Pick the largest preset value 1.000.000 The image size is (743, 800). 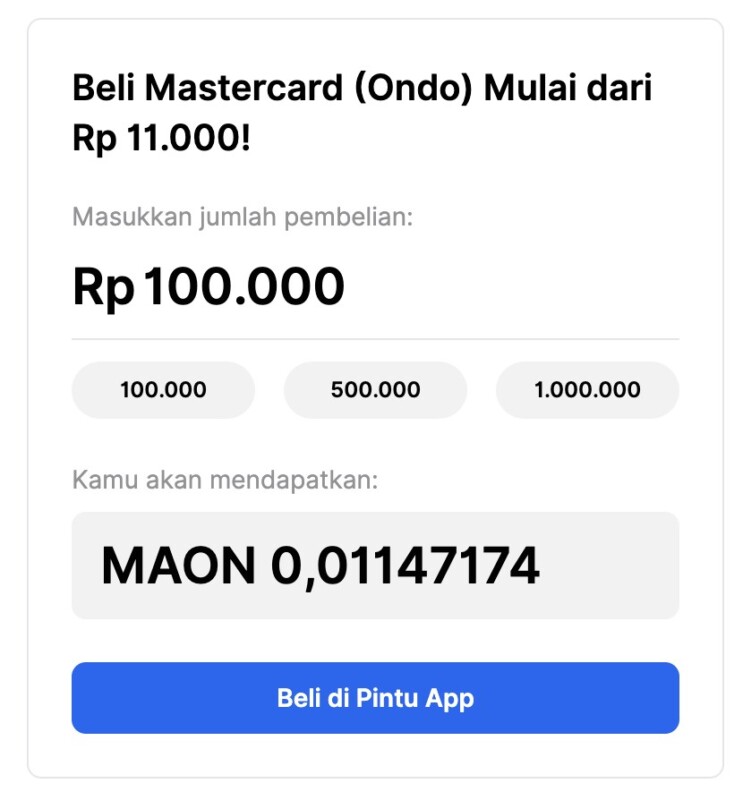click(587, 390)
